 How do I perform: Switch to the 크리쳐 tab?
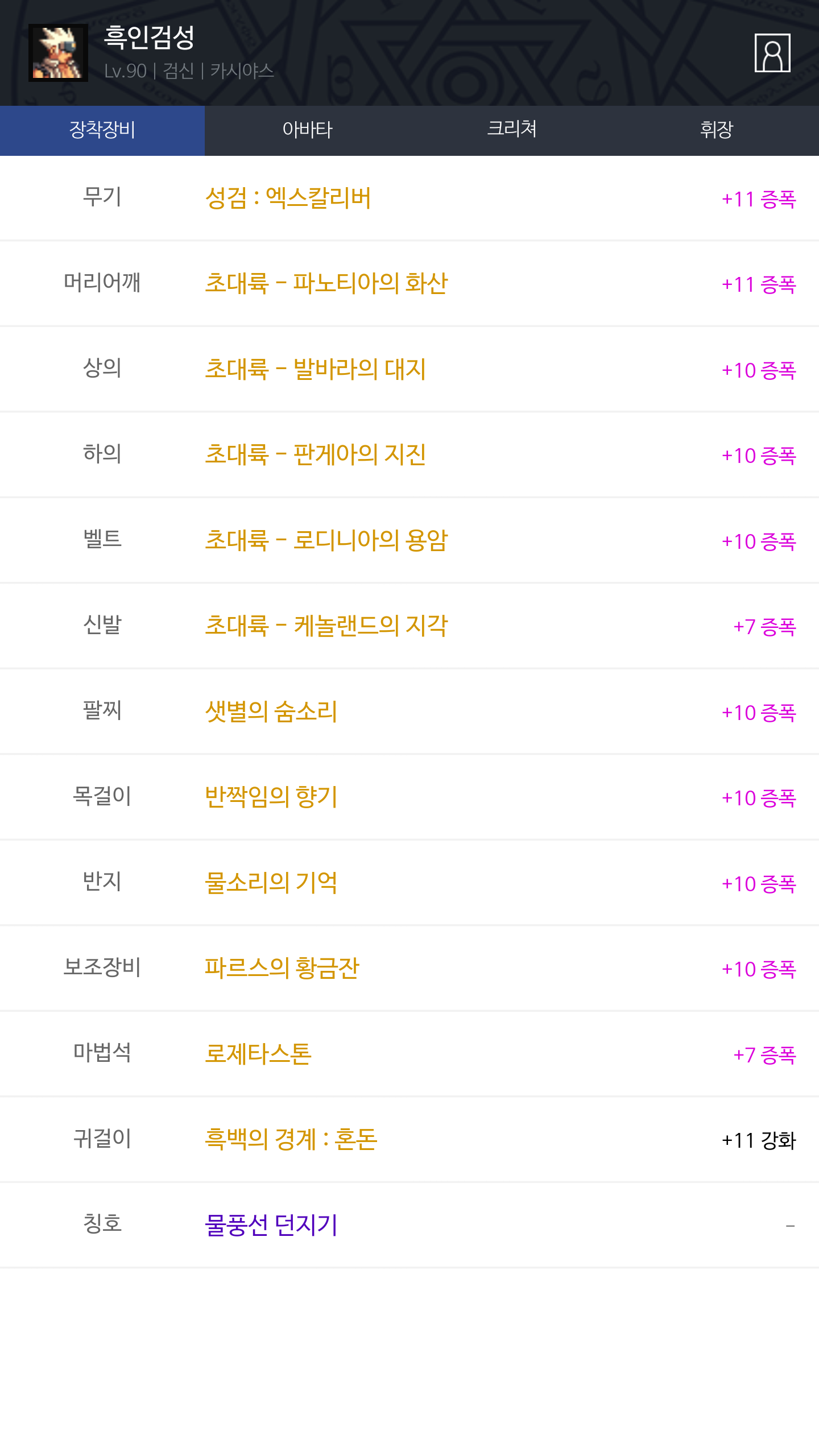click(x=512, y=130)
